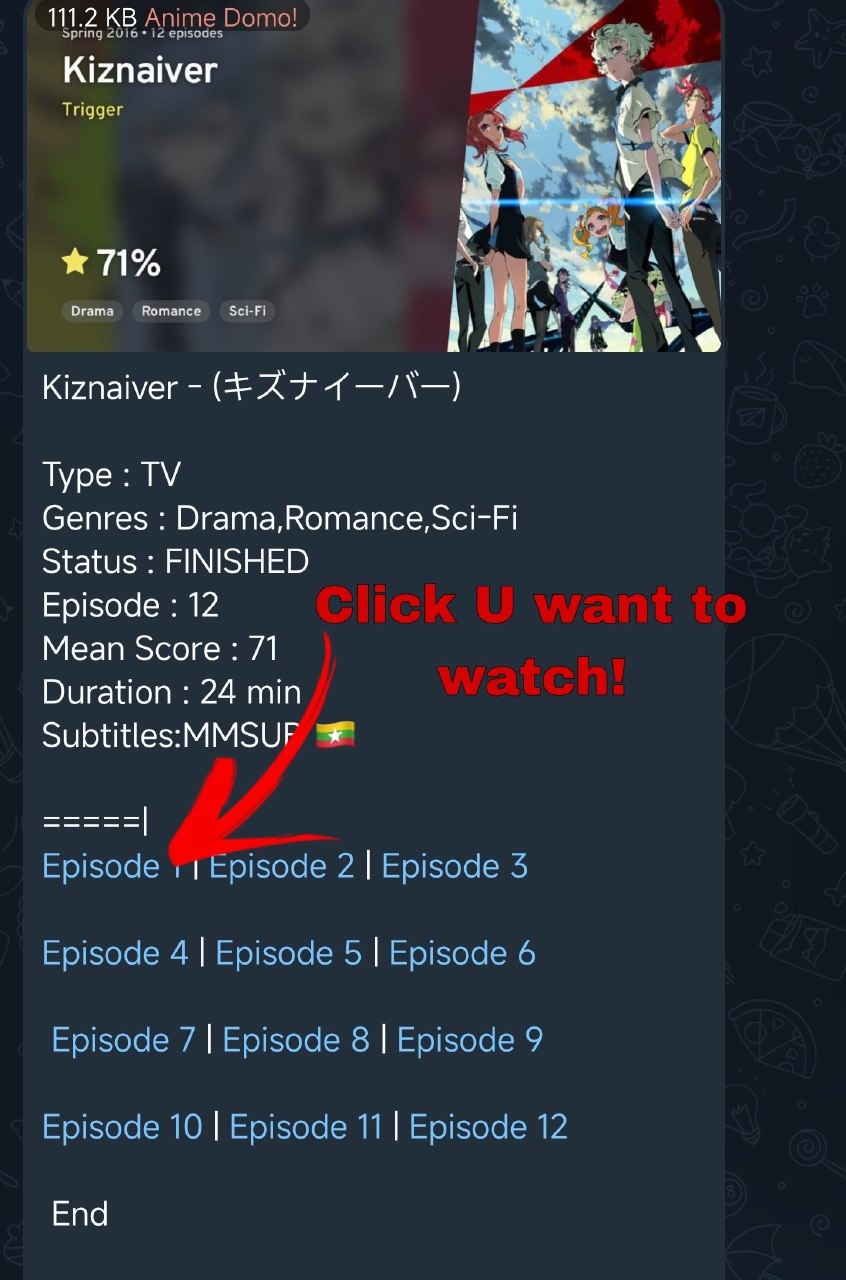The width and height of the screenshot is (846, 1280).
Task: Watch Episode 6
Action: pyautogui.click(x=462, y=953)
